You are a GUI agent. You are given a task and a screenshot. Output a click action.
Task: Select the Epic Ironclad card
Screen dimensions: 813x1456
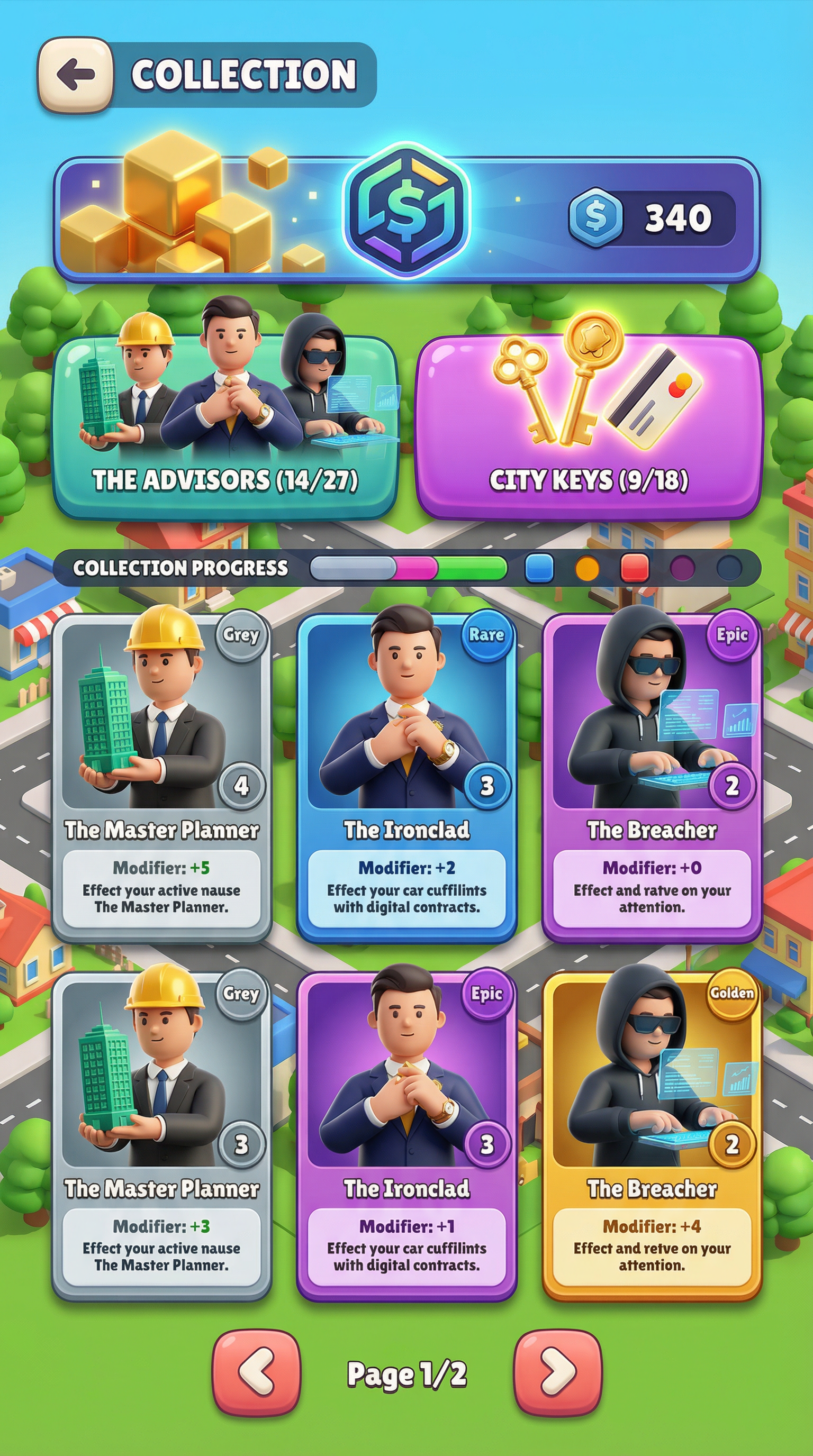pos(406,1135)
